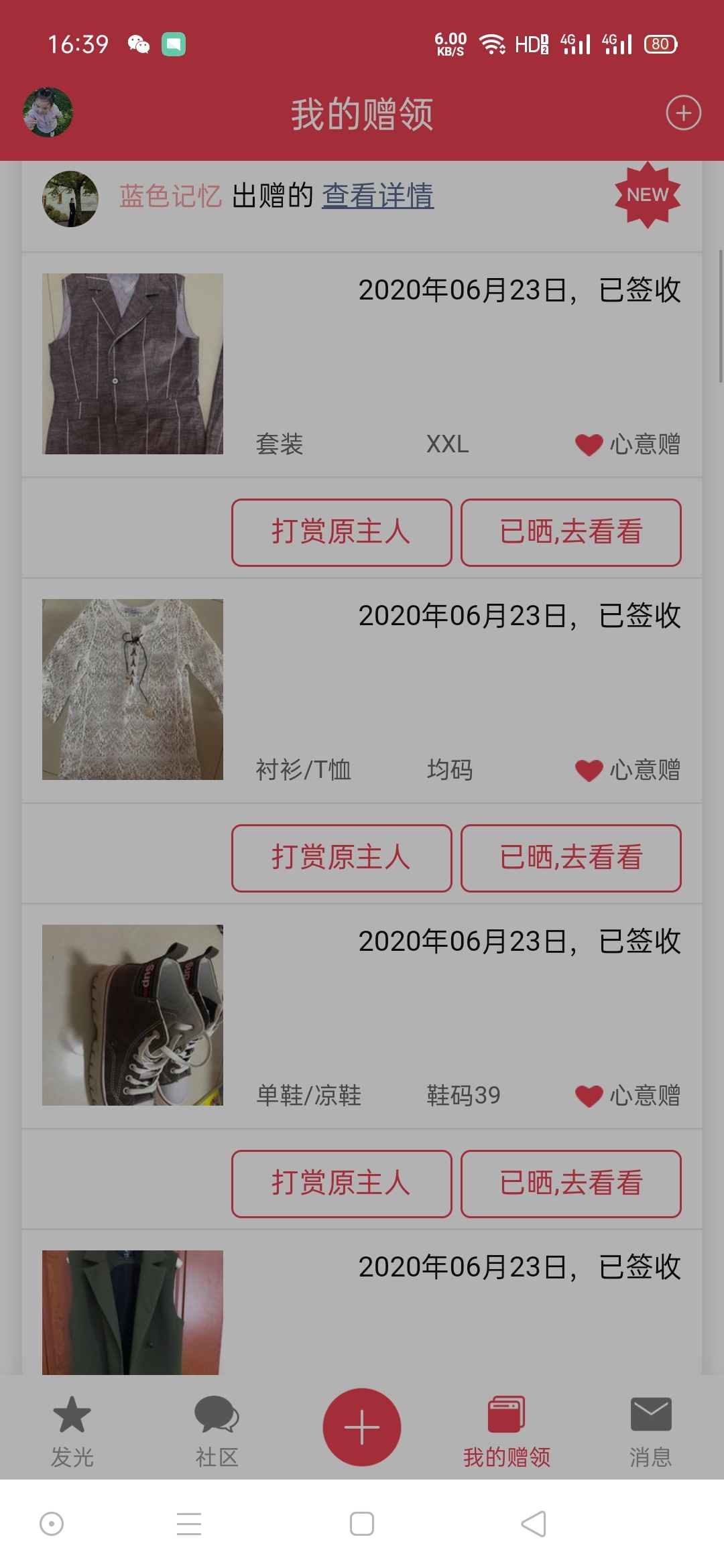Open the 鞋码39 sneakers photo

[x=133, y=1015]
